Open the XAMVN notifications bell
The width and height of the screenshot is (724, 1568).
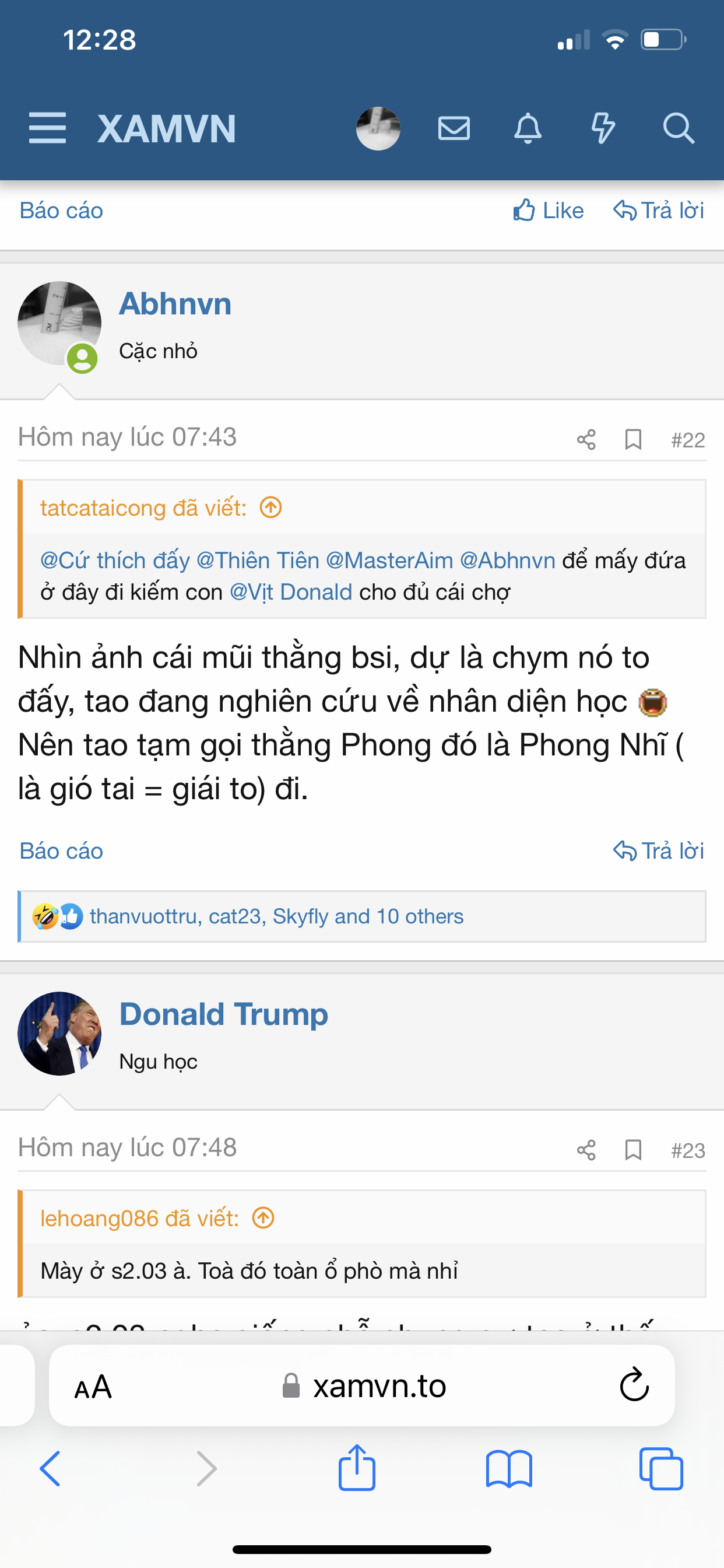[x=528, y=128]
